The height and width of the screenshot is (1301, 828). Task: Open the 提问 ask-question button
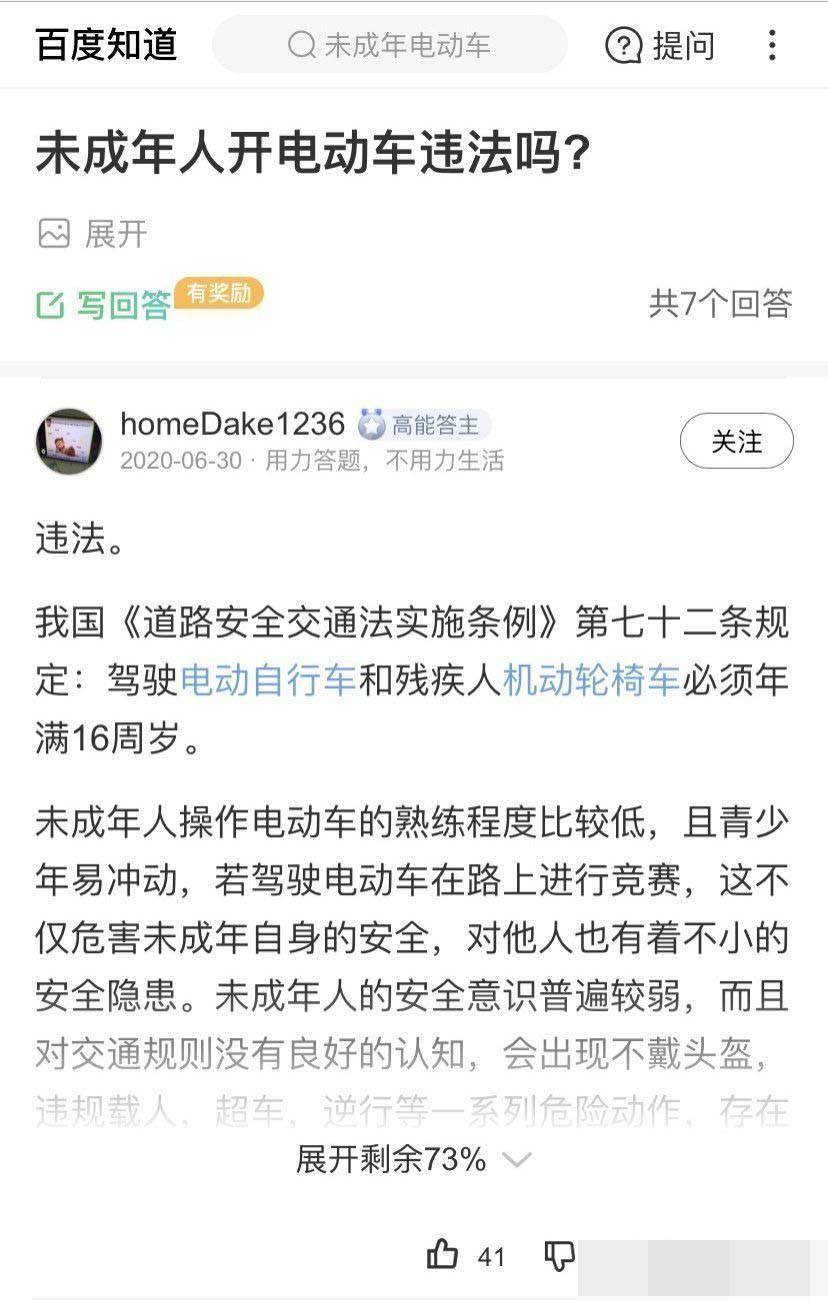[660, 45]
